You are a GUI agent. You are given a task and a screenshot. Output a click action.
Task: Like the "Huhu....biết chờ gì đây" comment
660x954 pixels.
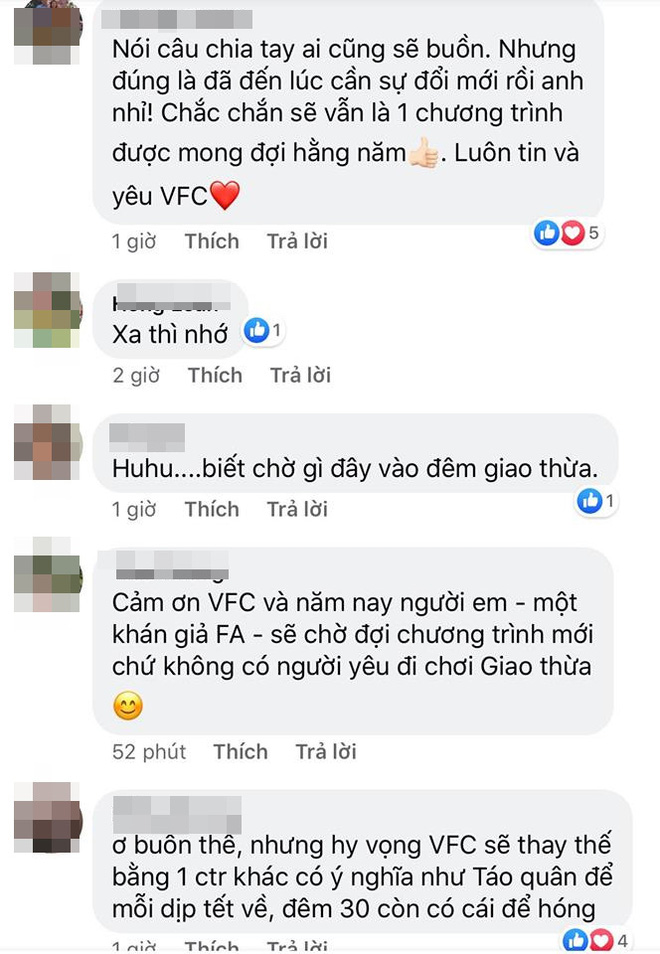point(211,509)
